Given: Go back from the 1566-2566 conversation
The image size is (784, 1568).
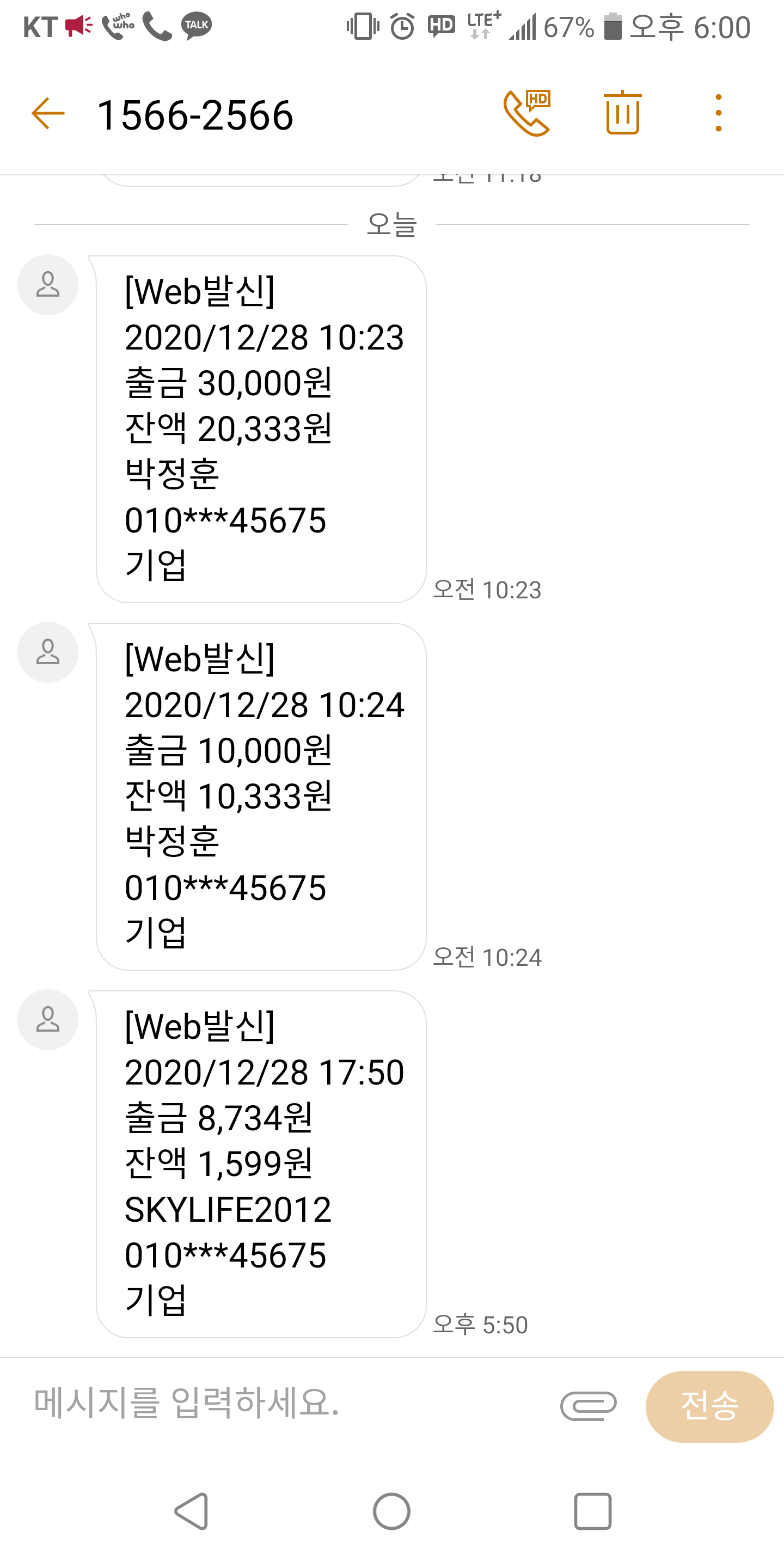Looking at the screenshot, I should 47,114.
